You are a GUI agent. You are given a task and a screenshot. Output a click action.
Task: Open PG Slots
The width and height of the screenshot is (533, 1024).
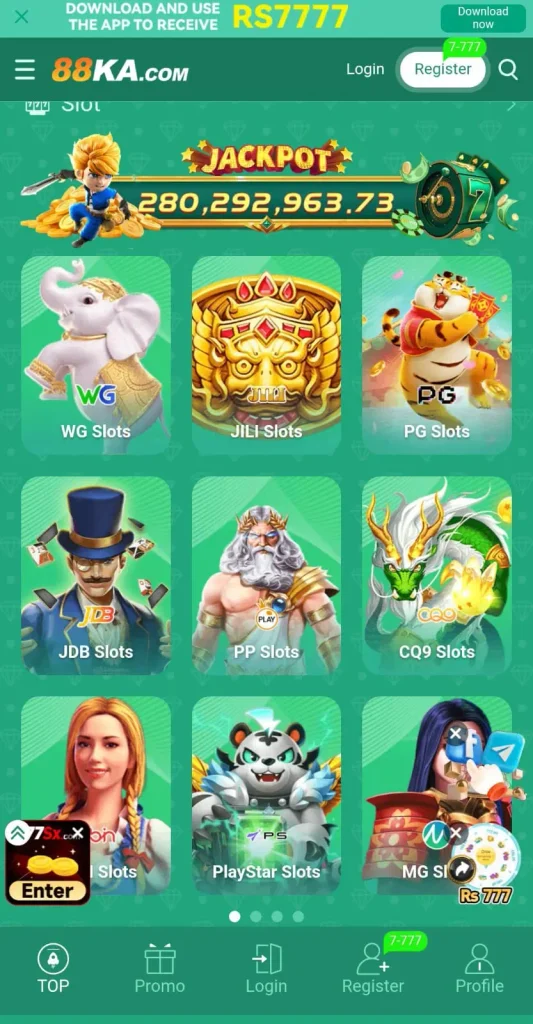(x=437, y=355)
